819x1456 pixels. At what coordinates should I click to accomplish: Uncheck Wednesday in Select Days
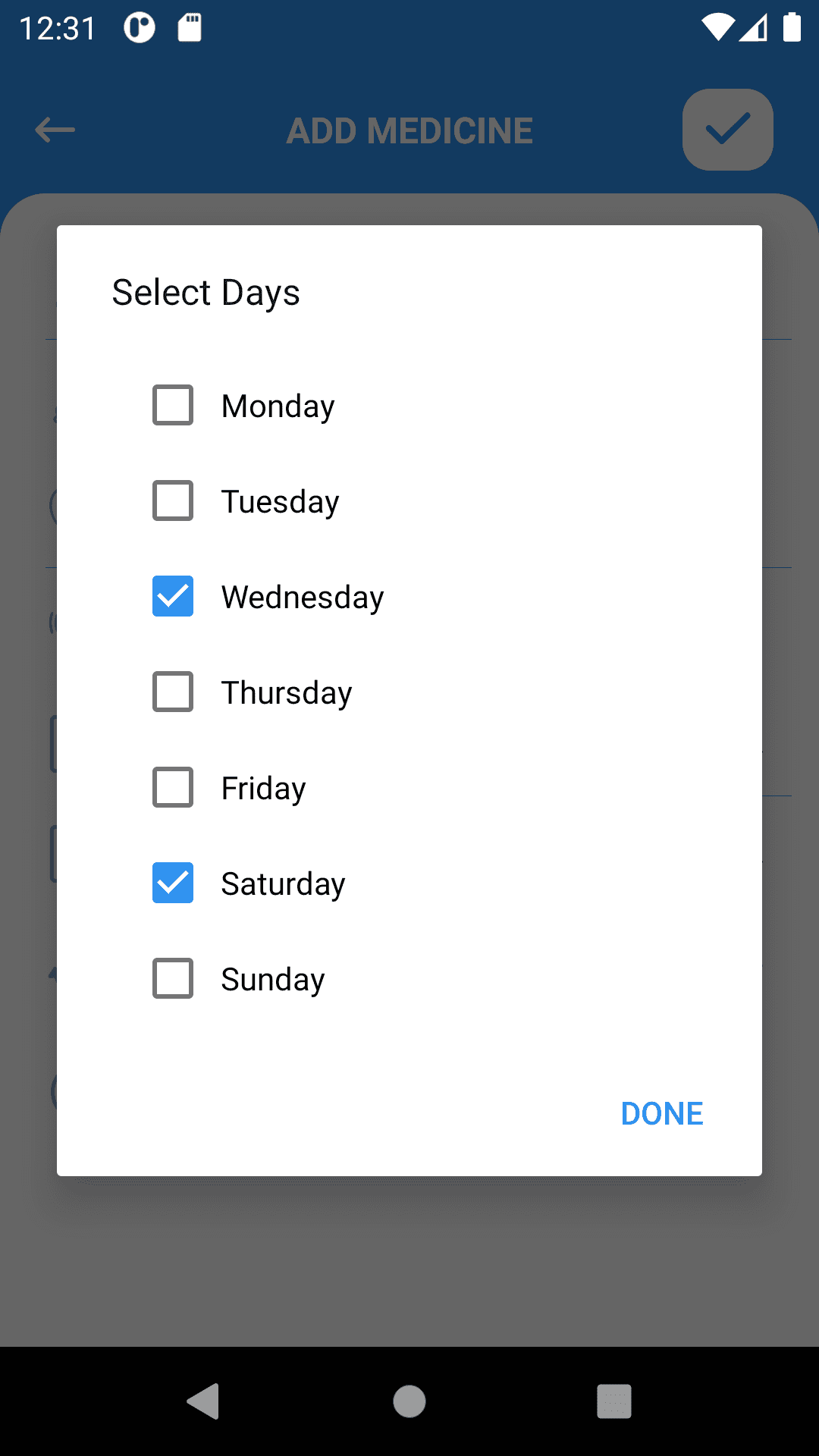tap(173, 597)
